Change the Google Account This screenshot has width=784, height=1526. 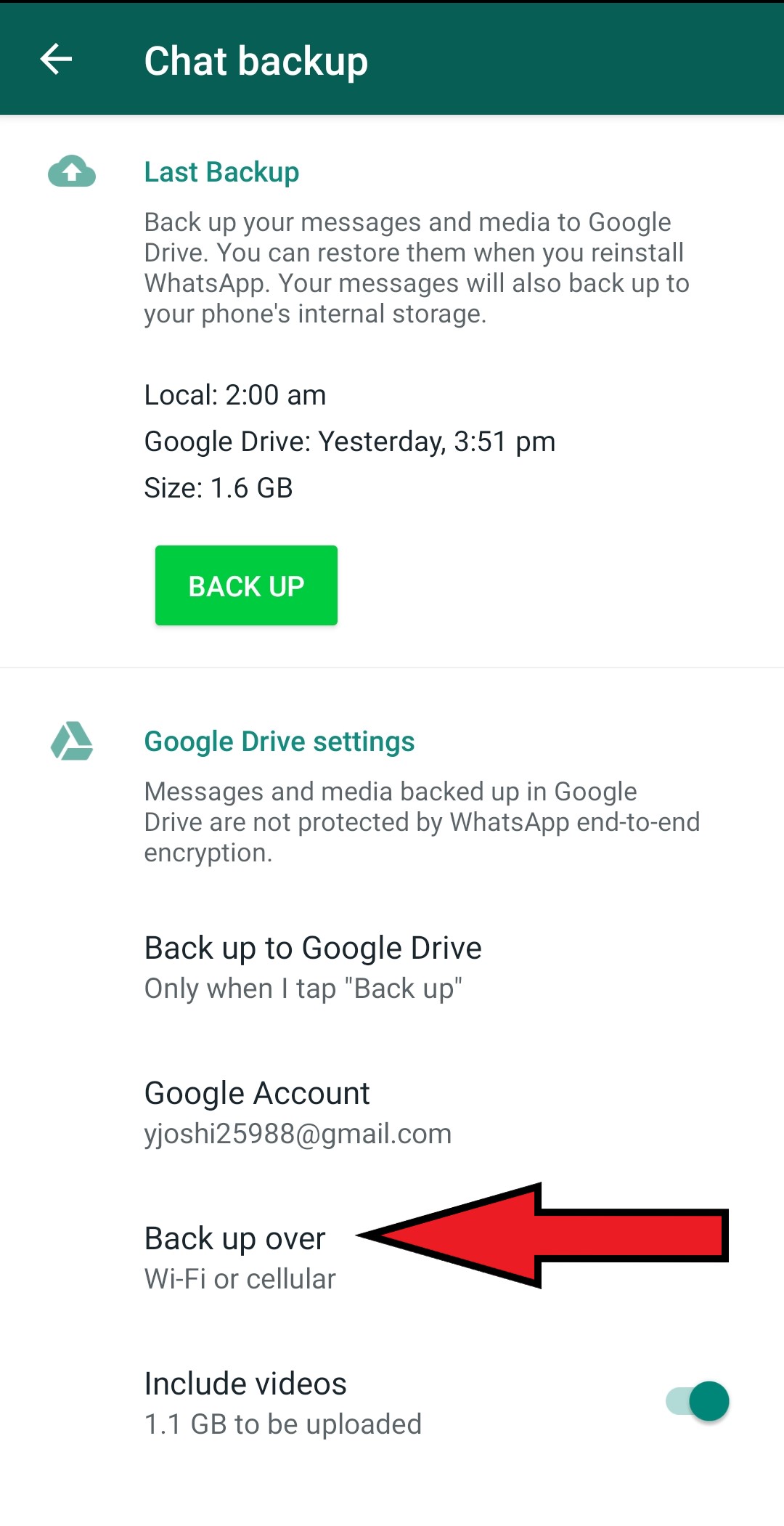392,1113
